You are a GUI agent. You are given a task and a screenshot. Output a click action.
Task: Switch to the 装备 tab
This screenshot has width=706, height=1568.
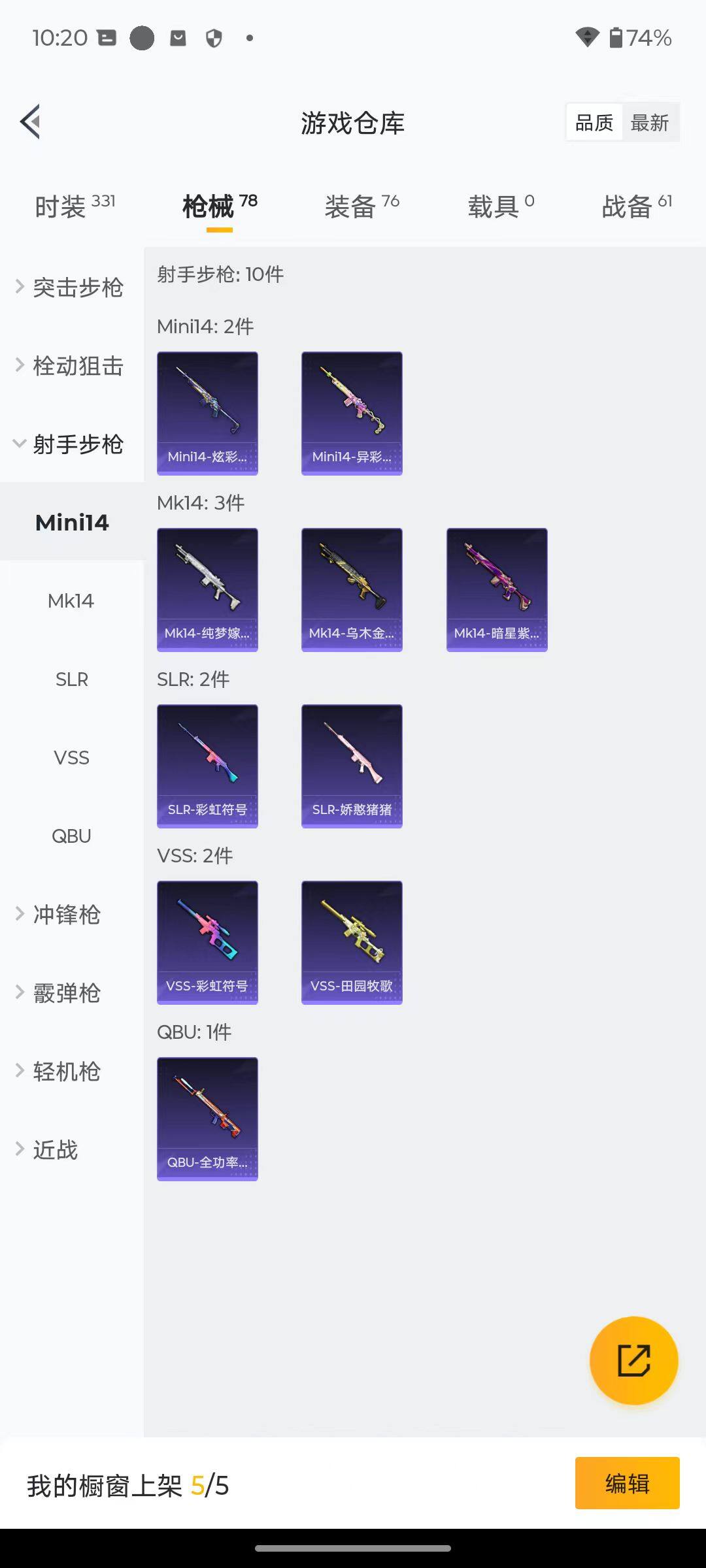tap(361, 206)
